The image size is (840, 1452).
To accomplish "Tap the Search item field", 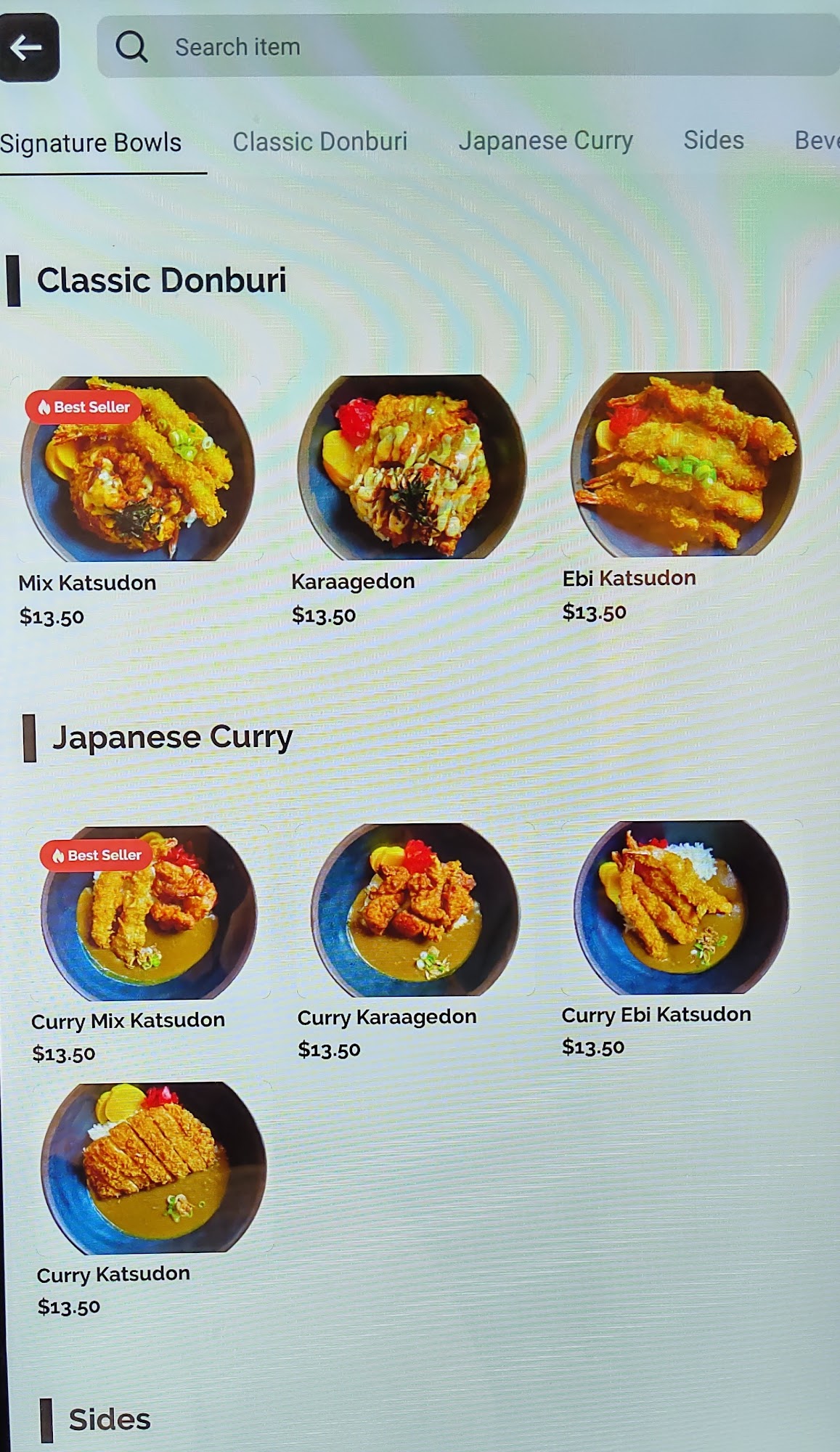I will click(468, 46).
